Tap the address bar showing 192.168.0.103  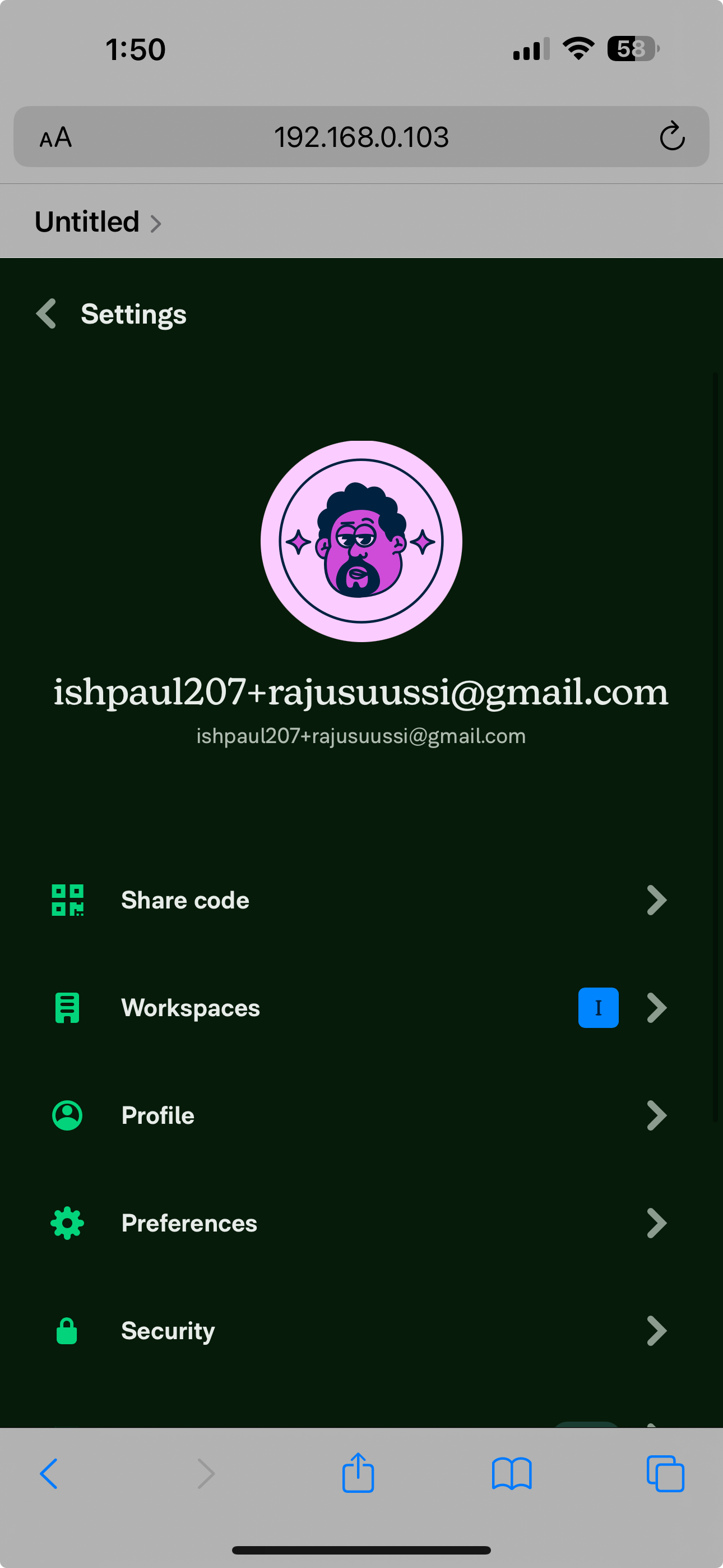(x=361, y=136)
